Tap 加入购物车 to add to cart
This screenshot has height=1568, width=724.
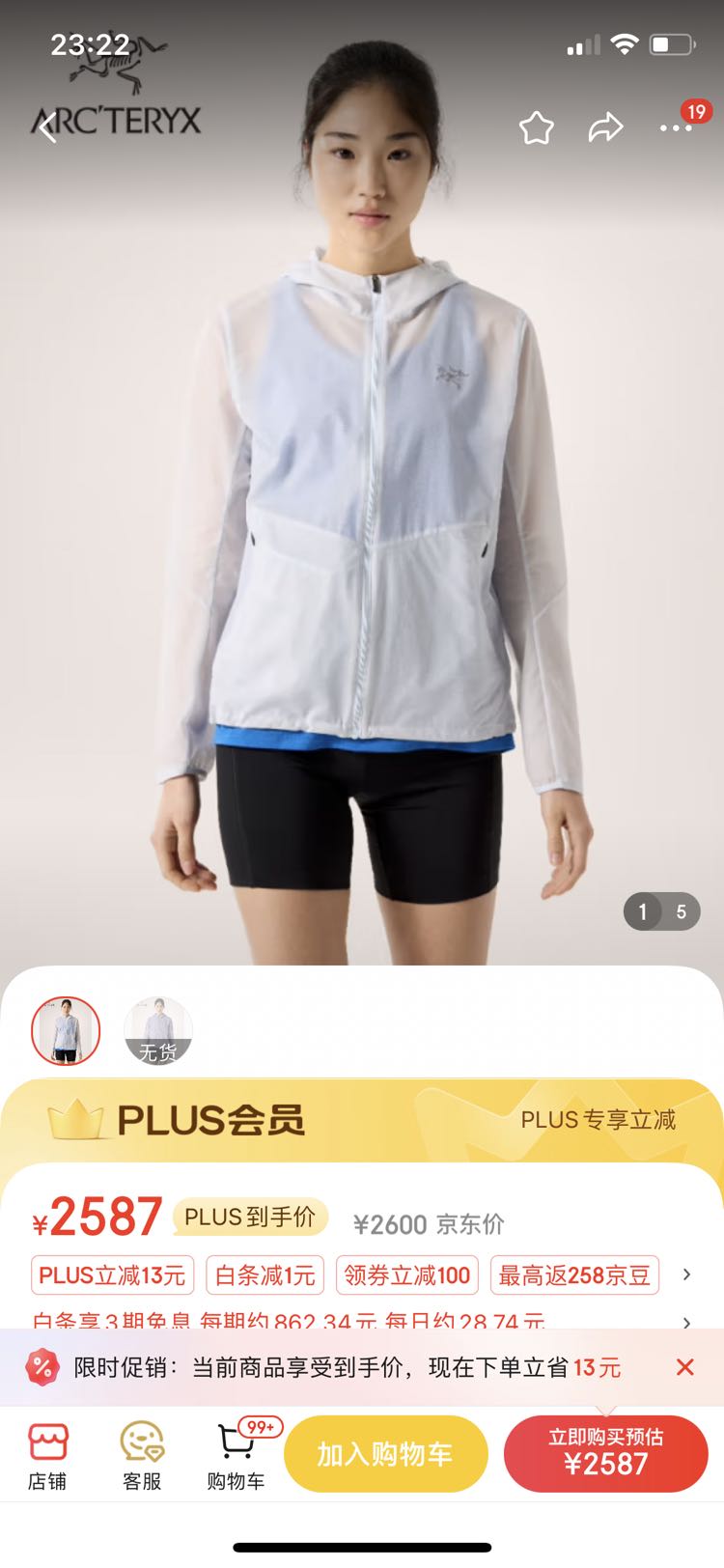click(x=385, y=1454)
